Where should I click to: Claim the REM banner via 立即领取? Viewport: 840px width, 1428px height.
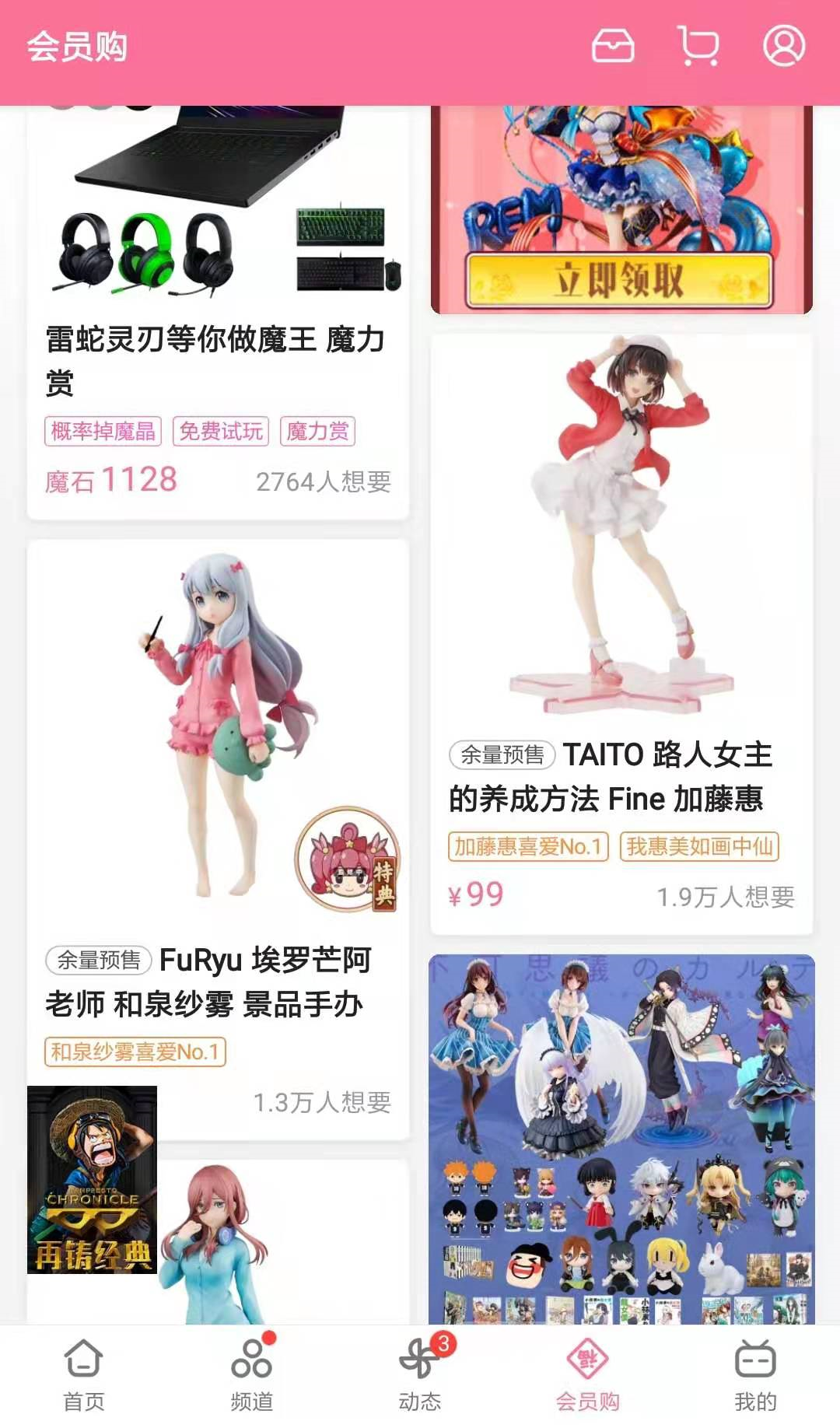(x=619, y=280)
